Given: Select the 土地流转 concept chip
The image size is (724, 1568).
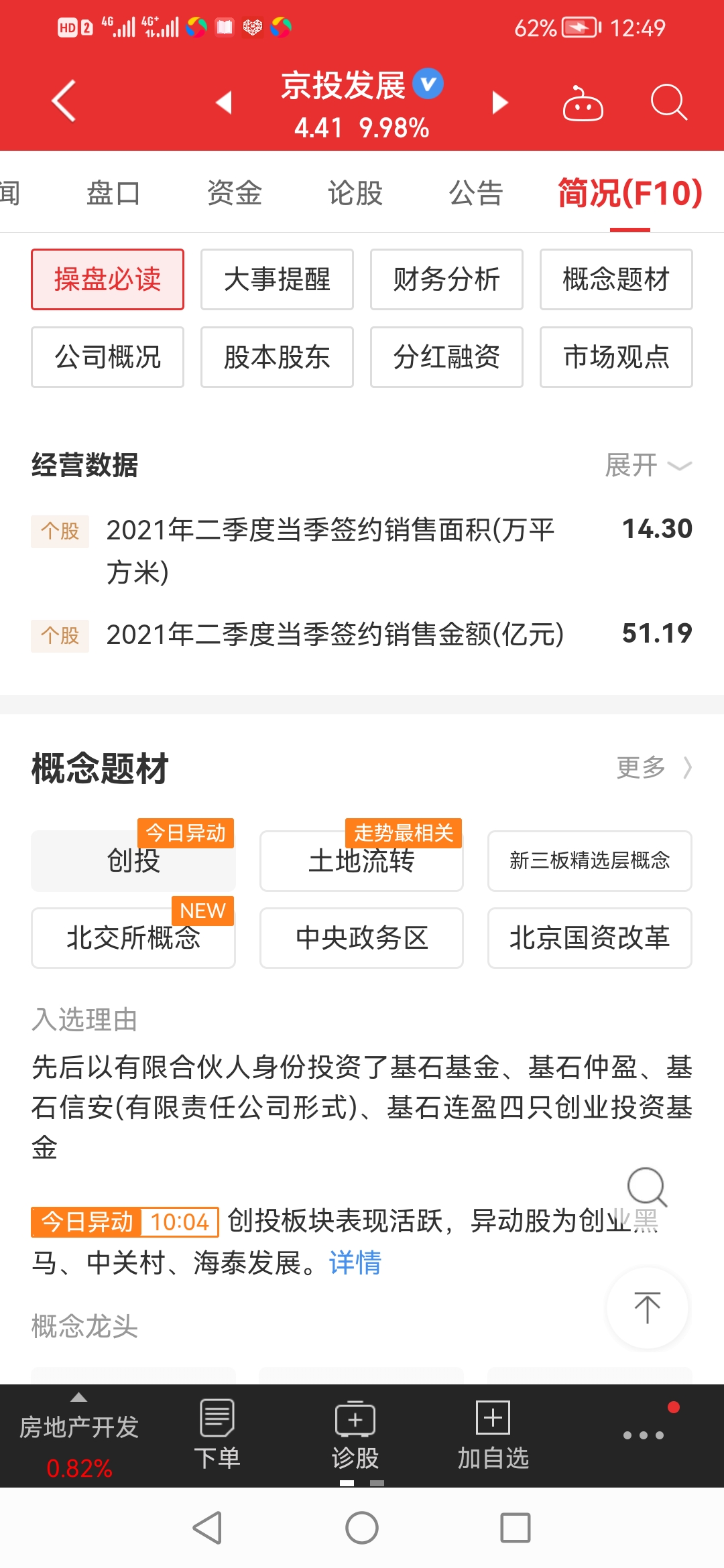Looking at the screenshot, I should pos(361,861).
